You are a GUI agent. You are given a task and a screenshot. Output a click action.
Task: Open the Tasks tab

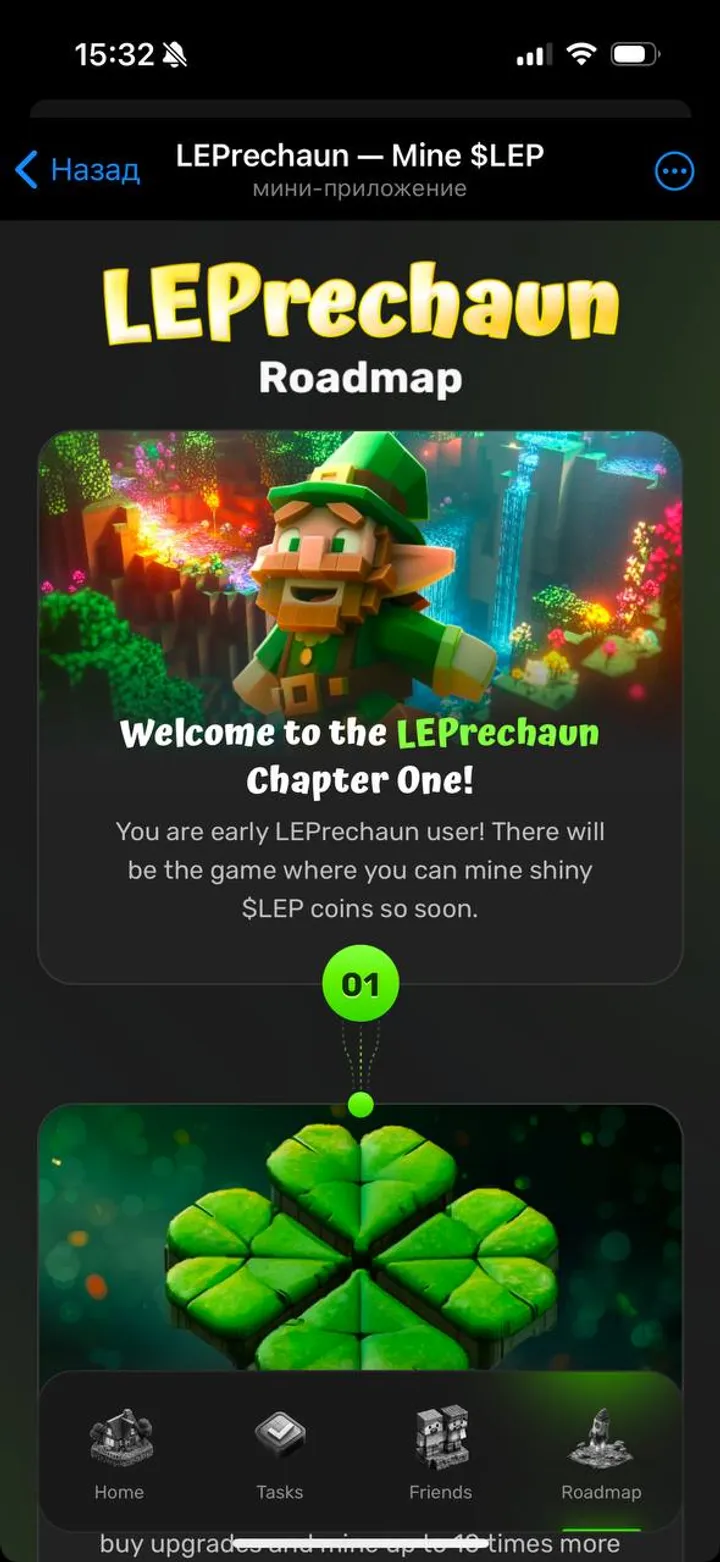[279, 1453]
